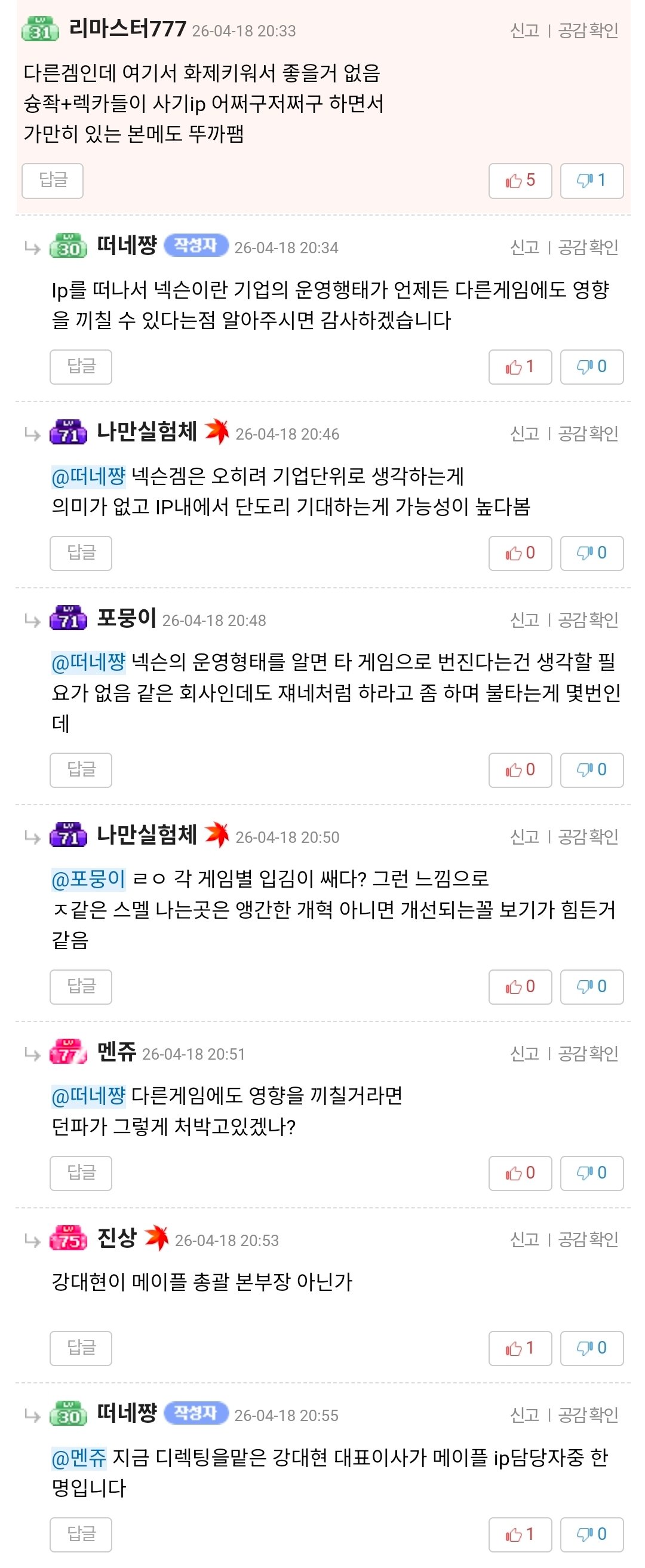Reply to 진상's comment
The image size is (645, 1568).
(x=80, y=1348)
